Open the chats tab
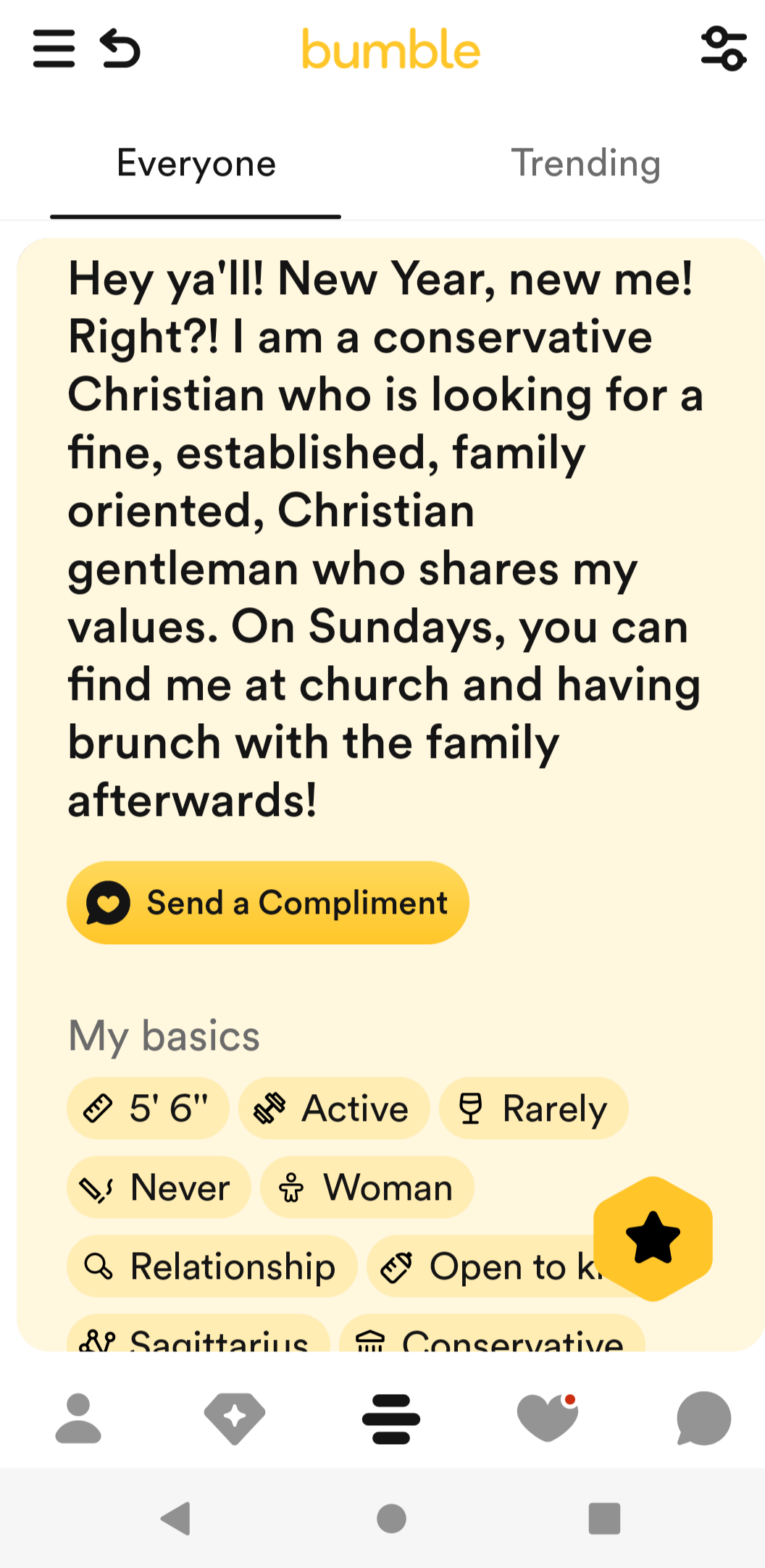The width and height of the screenshot is (765, 1568). tap(703, 1418)
